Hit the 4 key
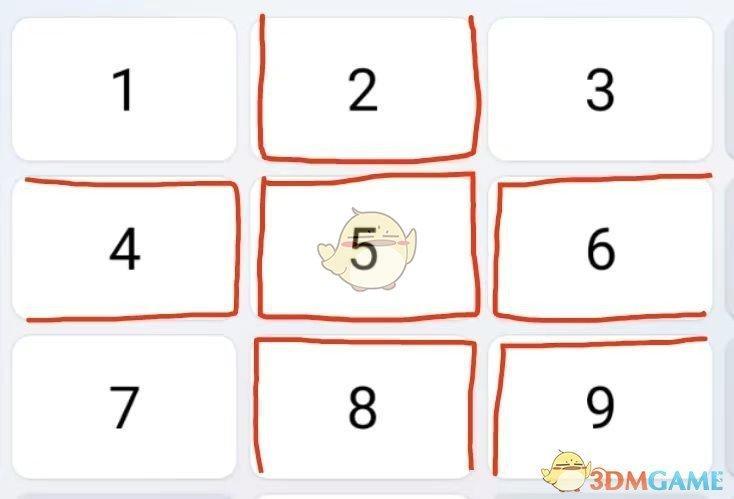Image resolution: width=734 pixels, height=499 pixels. click(x=124, y=249)
